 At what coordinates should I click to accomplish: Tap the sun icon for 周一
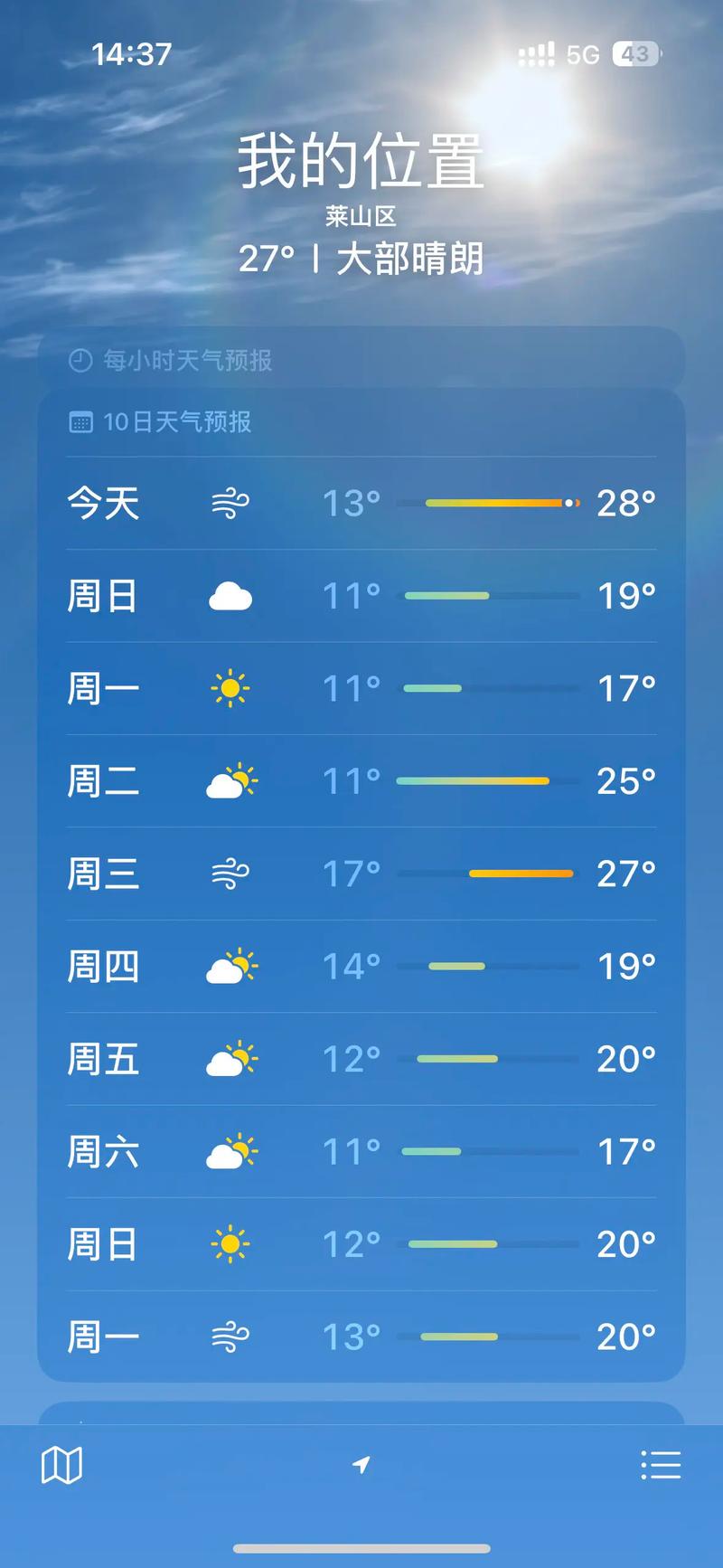tap(230, 689)
